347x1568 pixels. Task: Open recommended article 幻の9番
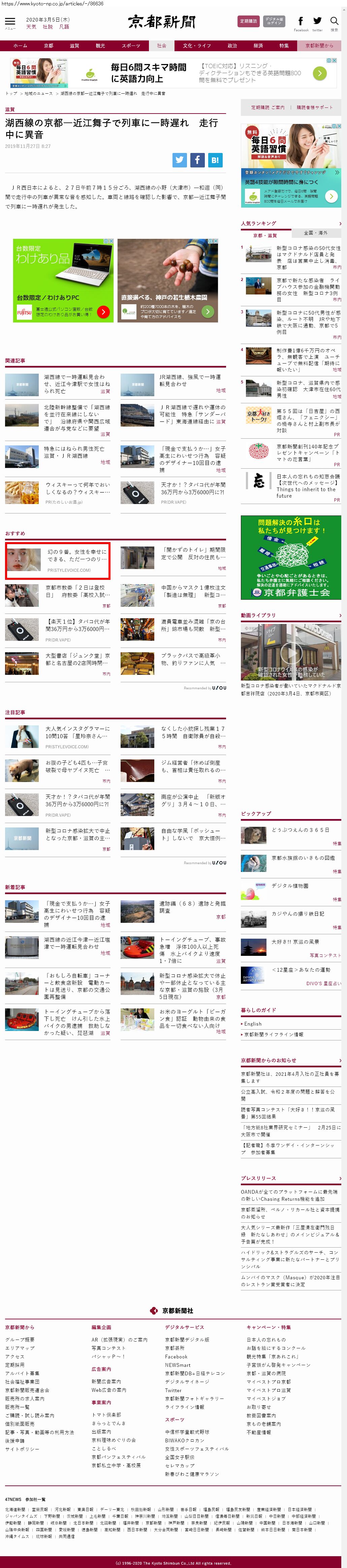coord(77,555)
